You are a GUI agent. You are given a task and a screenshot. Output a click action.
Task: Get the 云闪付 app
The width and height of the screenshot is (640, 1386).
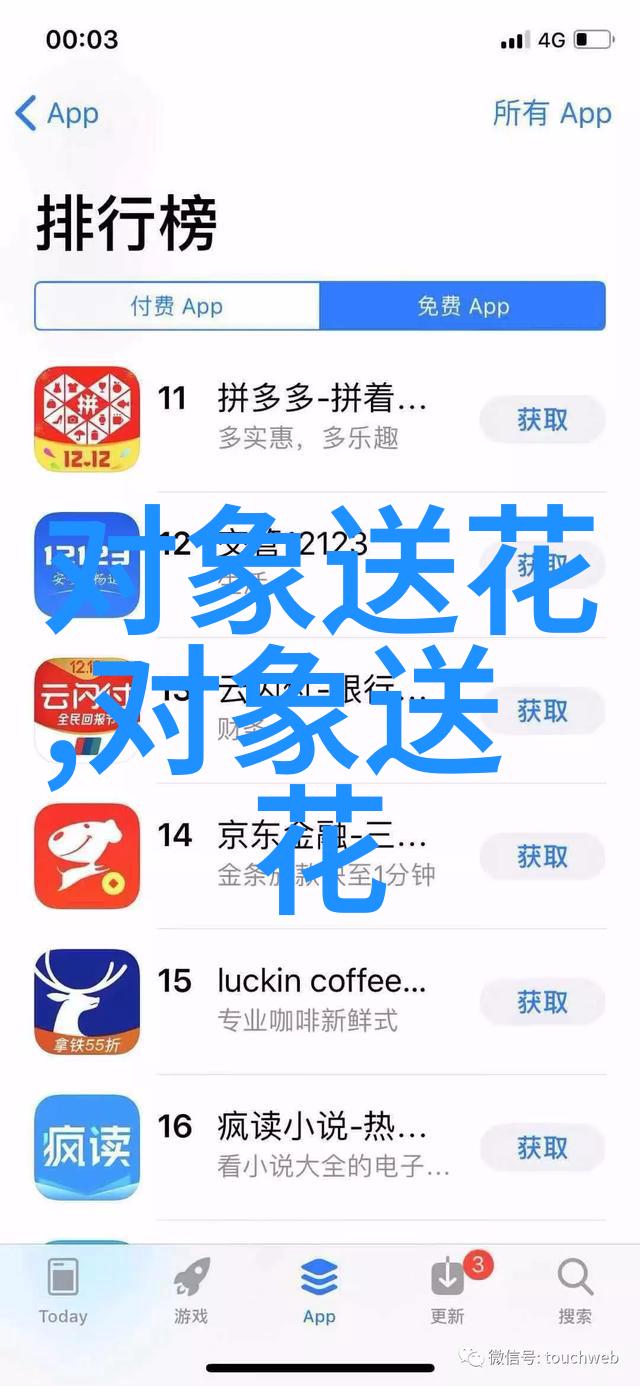pos(542,711)
